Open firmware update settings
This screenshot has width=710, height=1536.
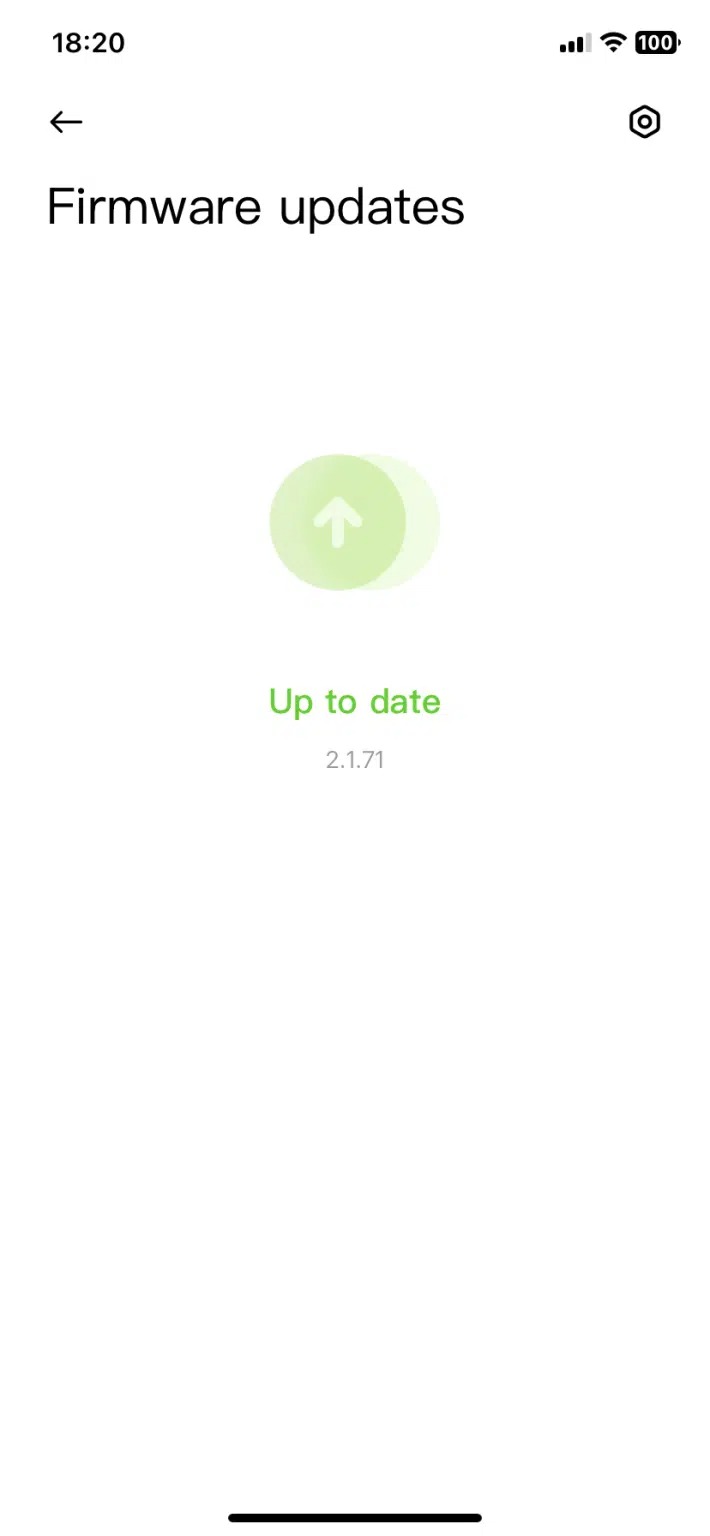644,122
